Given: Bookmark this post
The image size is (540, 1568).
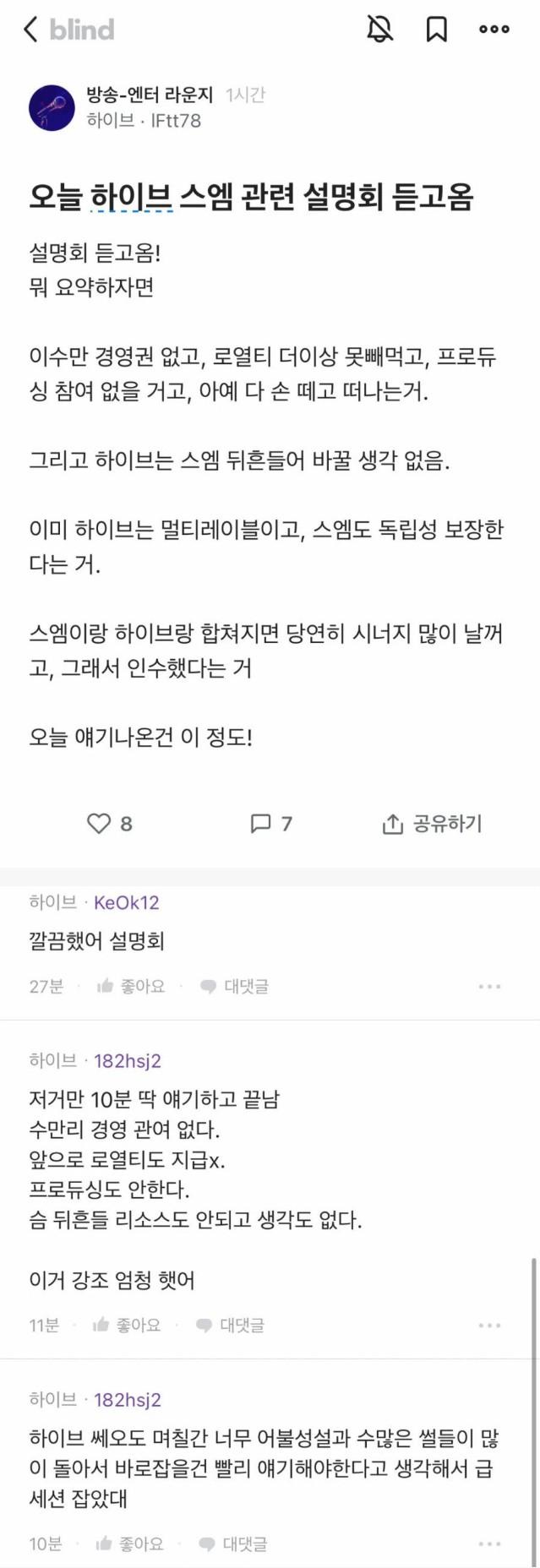Looking at the screenshot, I should tap(436, 30).
